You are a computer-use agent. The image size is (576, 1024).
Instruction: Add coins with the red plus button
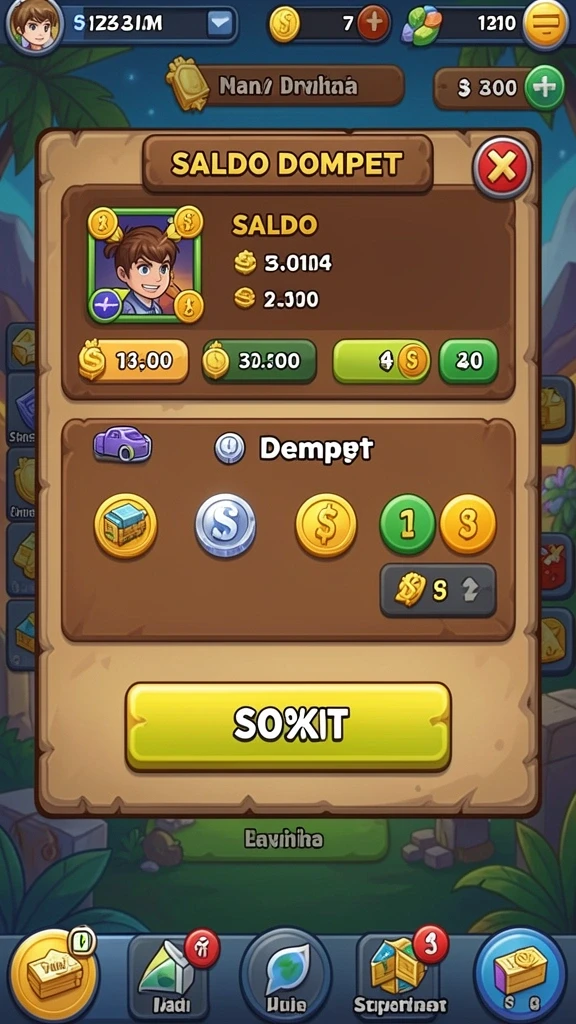click(x=374, y=24)
